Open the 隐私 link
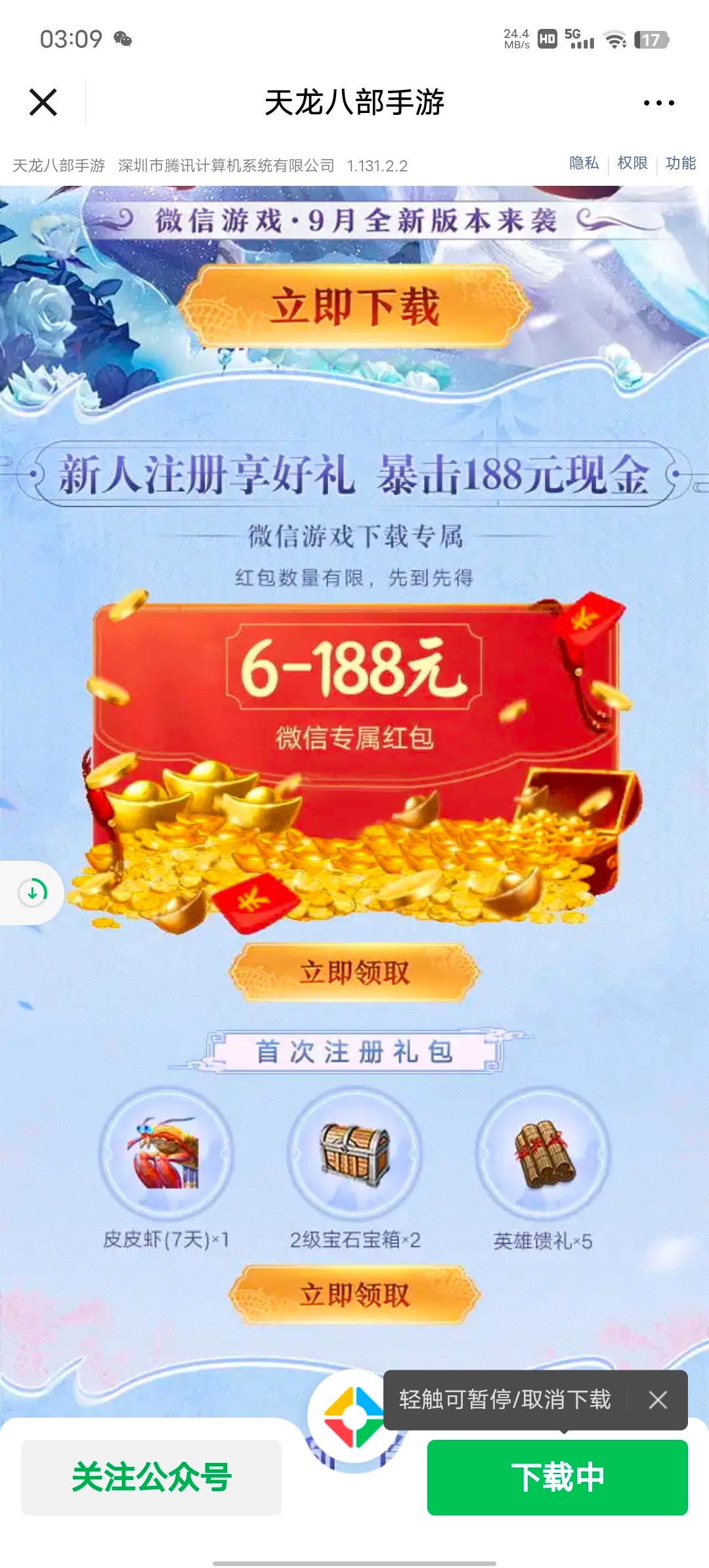 (584, 163)
